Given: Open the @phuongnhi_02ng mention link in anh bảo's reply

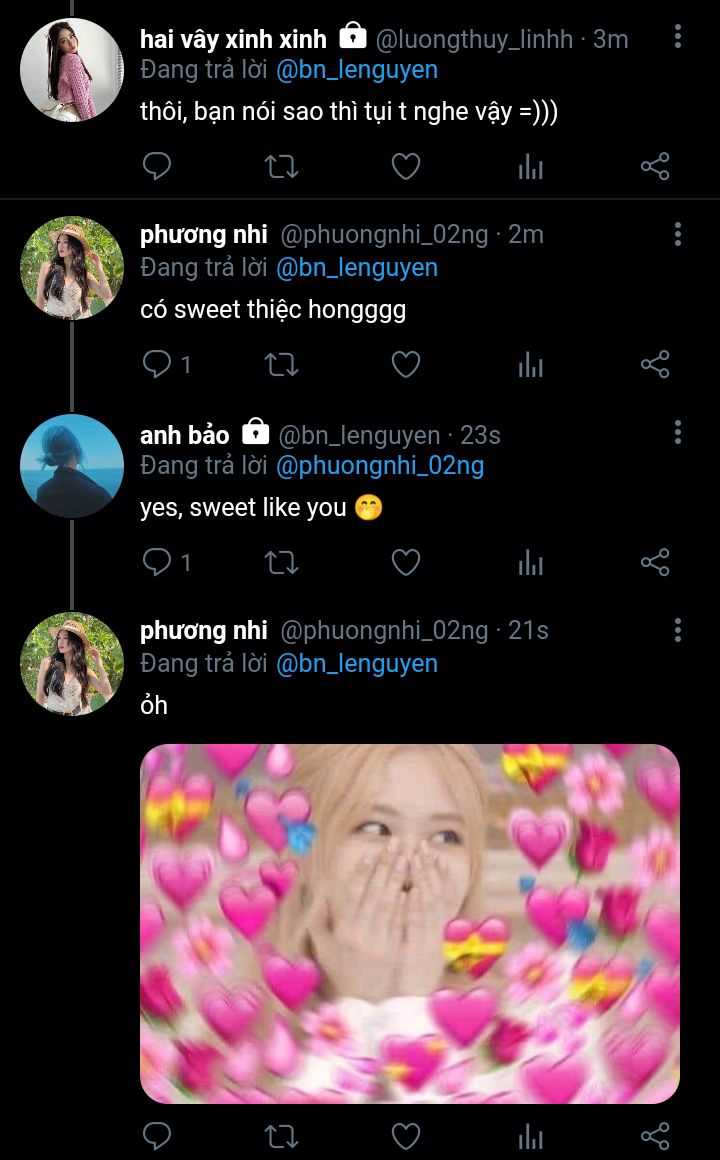Looking at the screenshot, I should [x=379, y=466].
